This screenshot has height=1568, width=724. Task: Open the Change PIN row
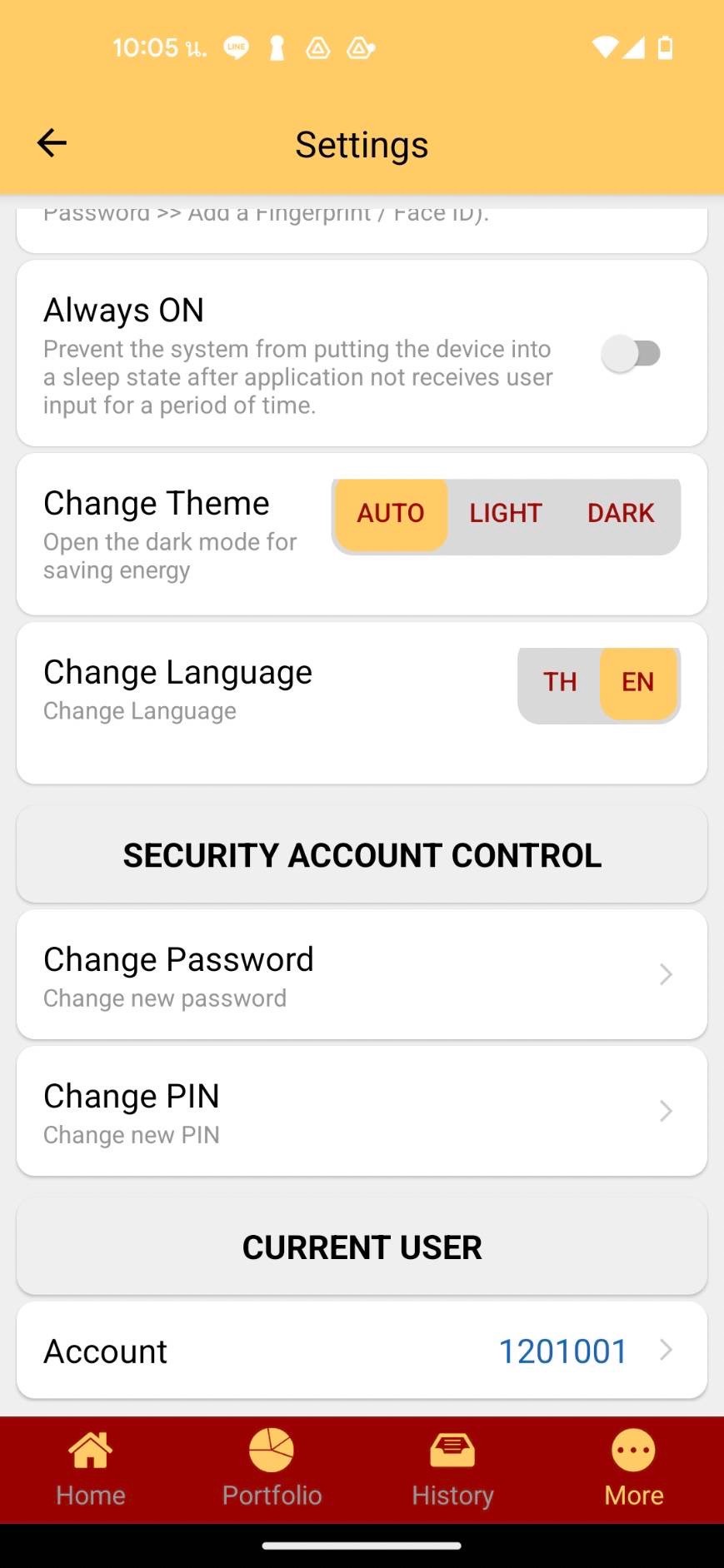pos(362,1111)
